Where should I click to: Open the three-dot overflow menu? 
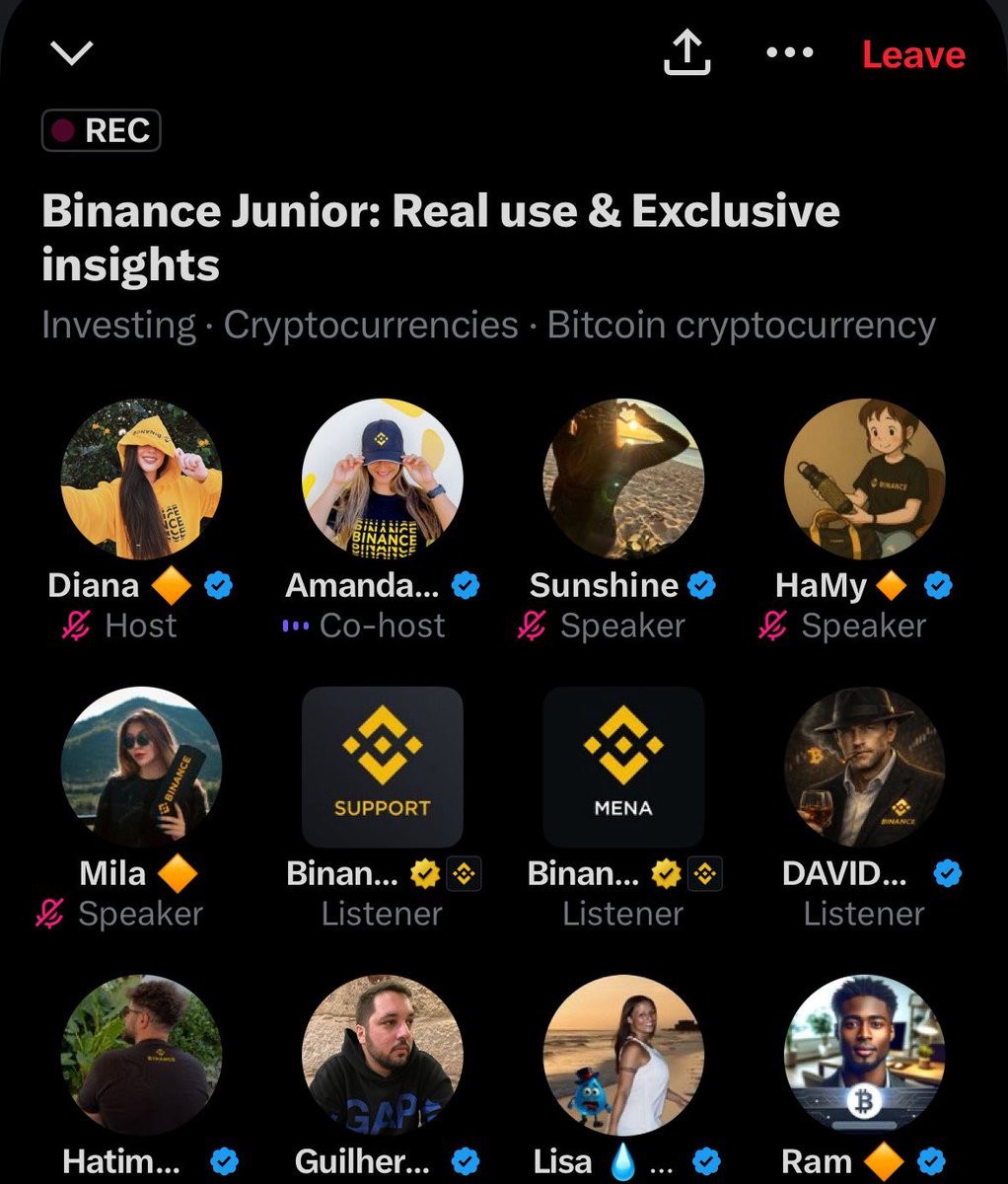(x=790, y=52)
